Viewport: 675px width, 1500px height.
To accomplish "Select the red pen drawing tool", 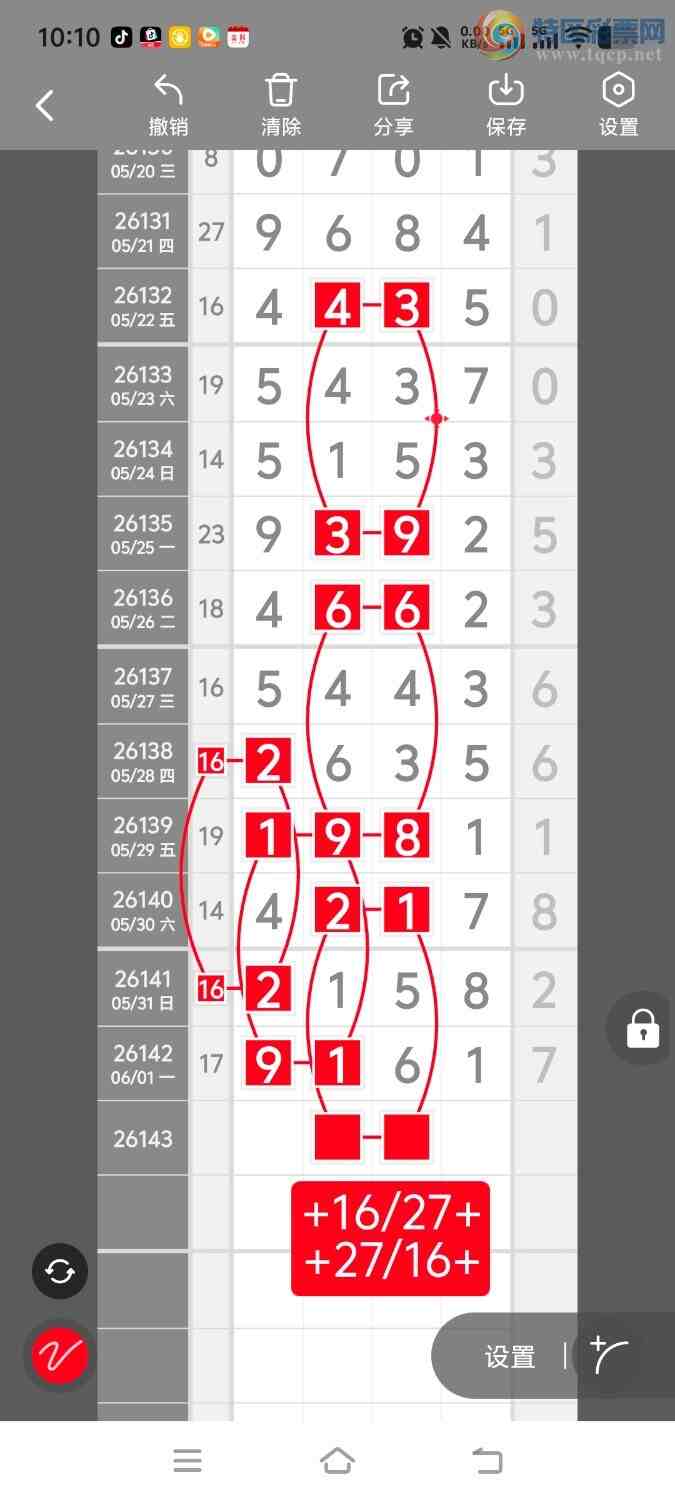I will pos(60,1356).
